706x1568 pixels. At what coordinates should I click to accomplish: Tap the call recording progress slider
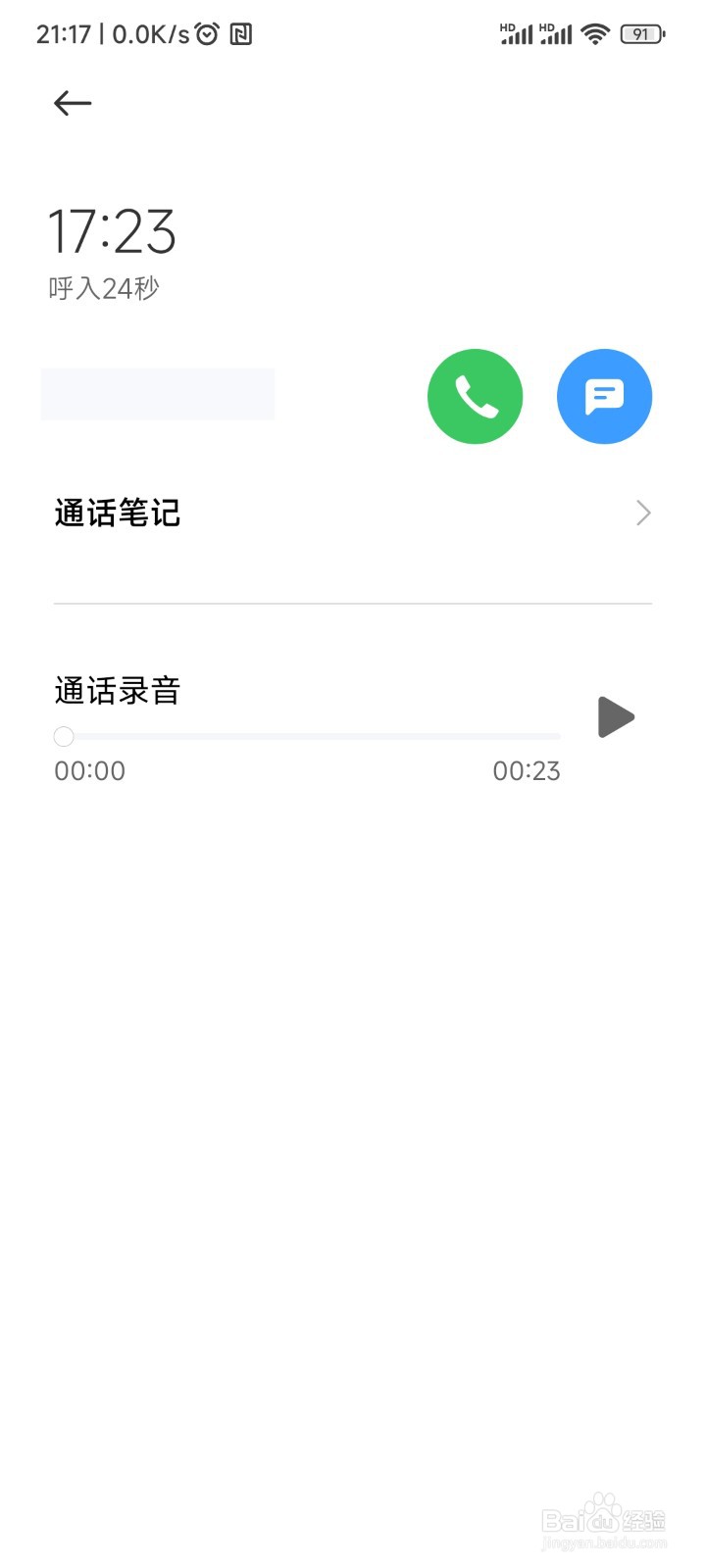(x=308, y=736)
